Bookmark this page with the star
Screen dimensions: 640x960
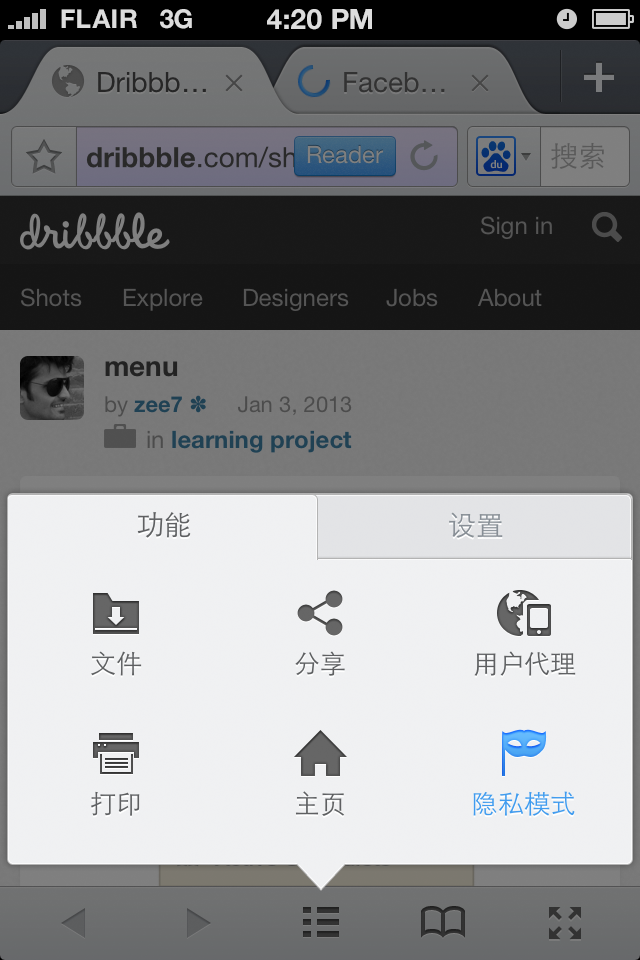point(44,156)
